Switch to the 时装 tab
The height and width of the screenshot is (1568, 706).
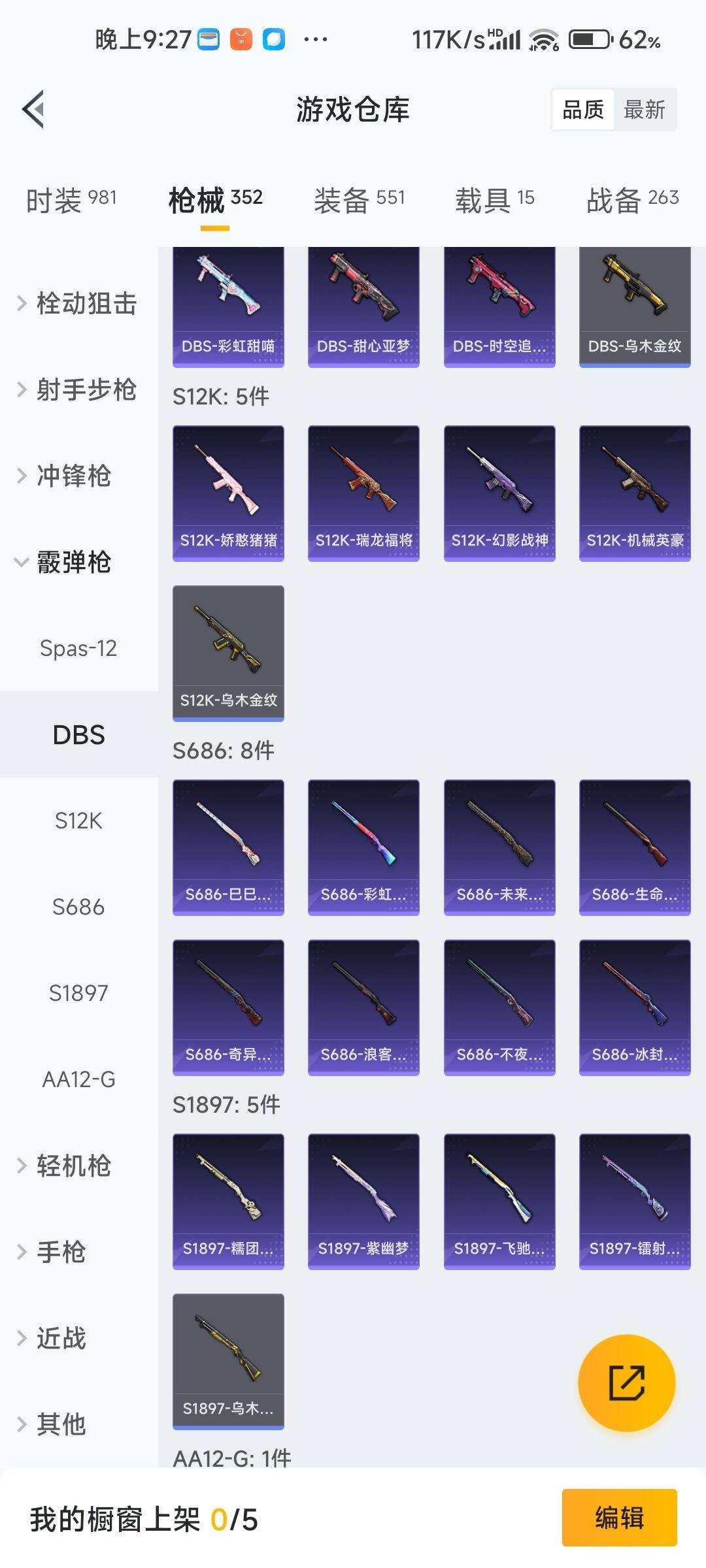70,199
